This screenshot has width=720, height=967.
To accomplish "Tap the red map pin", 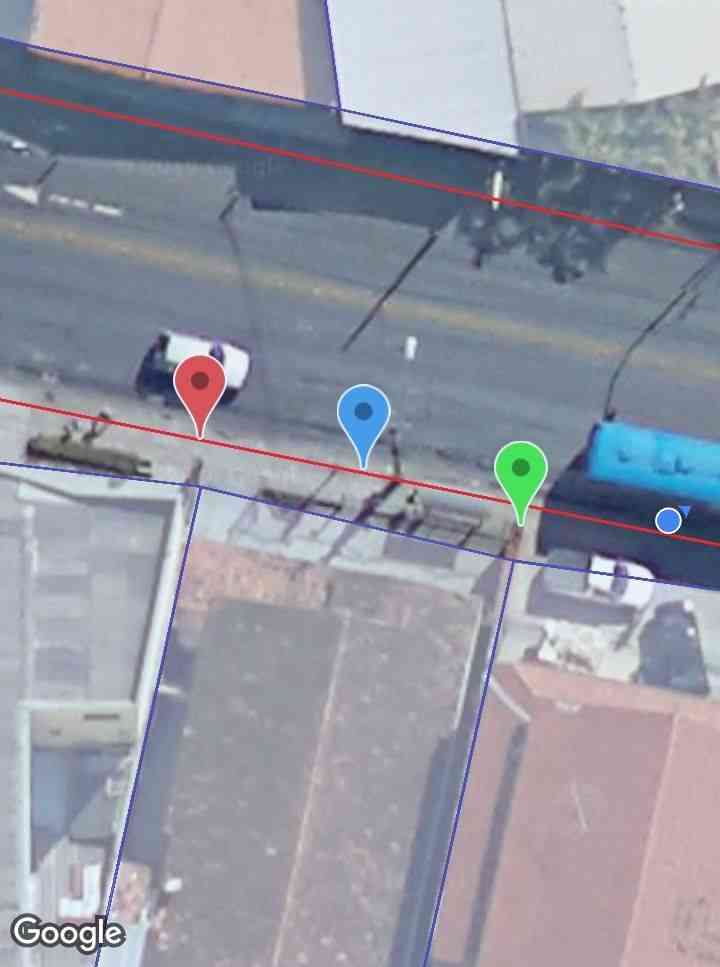I will [x=200, y=385].
